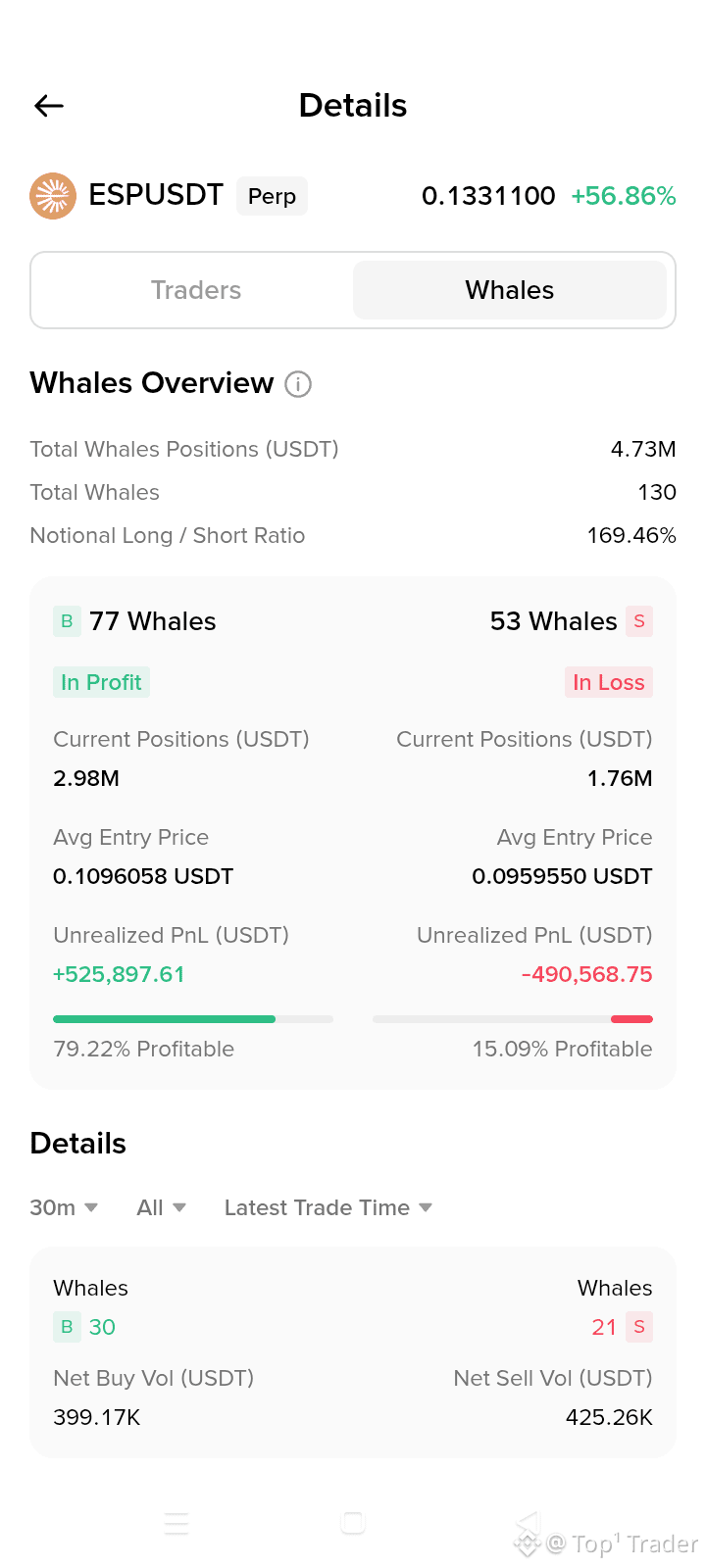The image size is (706, 1568).
Task: Open the 30m timeframe dropdown
Action: click(64, 1207)
